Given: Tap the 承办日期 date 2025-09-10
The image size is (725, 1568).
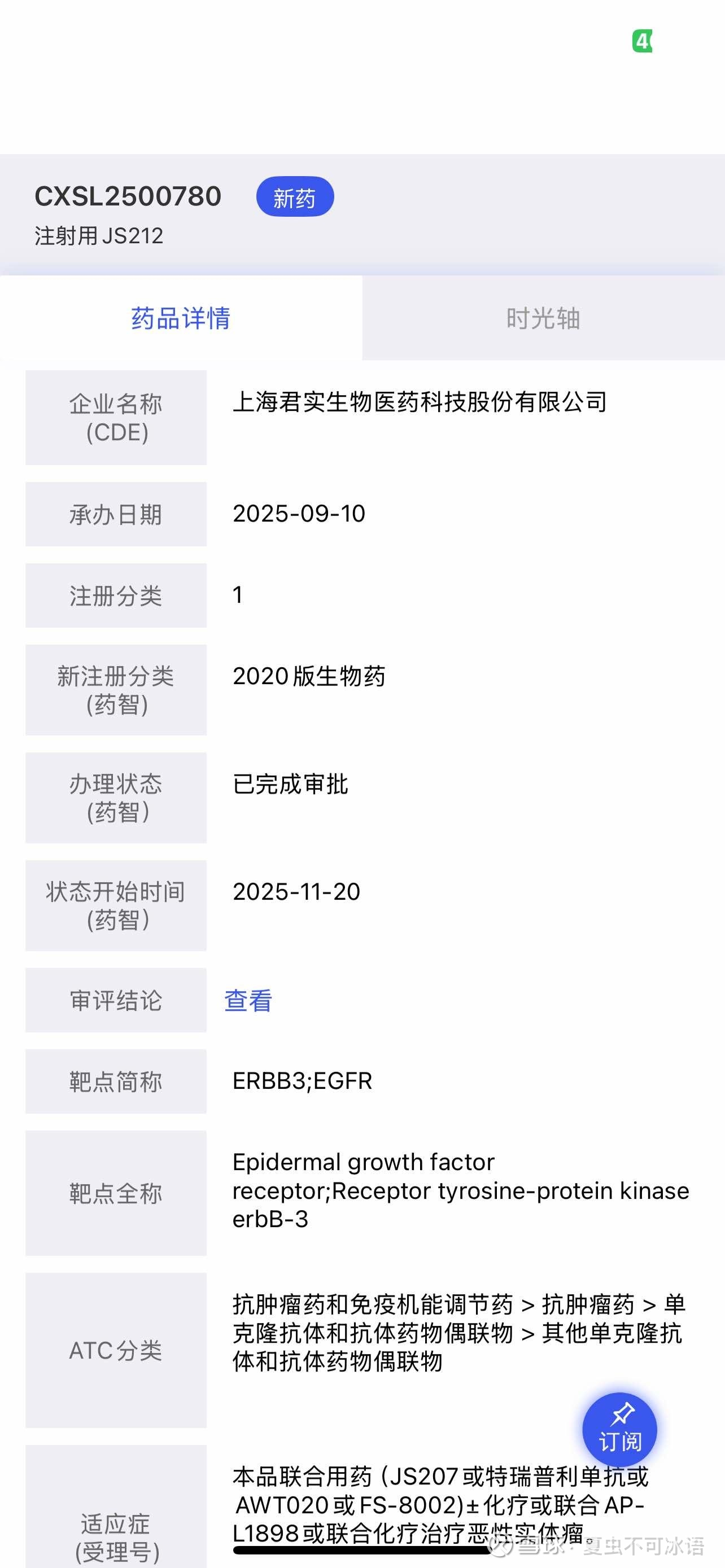Looking at the screenshot, I should tap(299, 514).
